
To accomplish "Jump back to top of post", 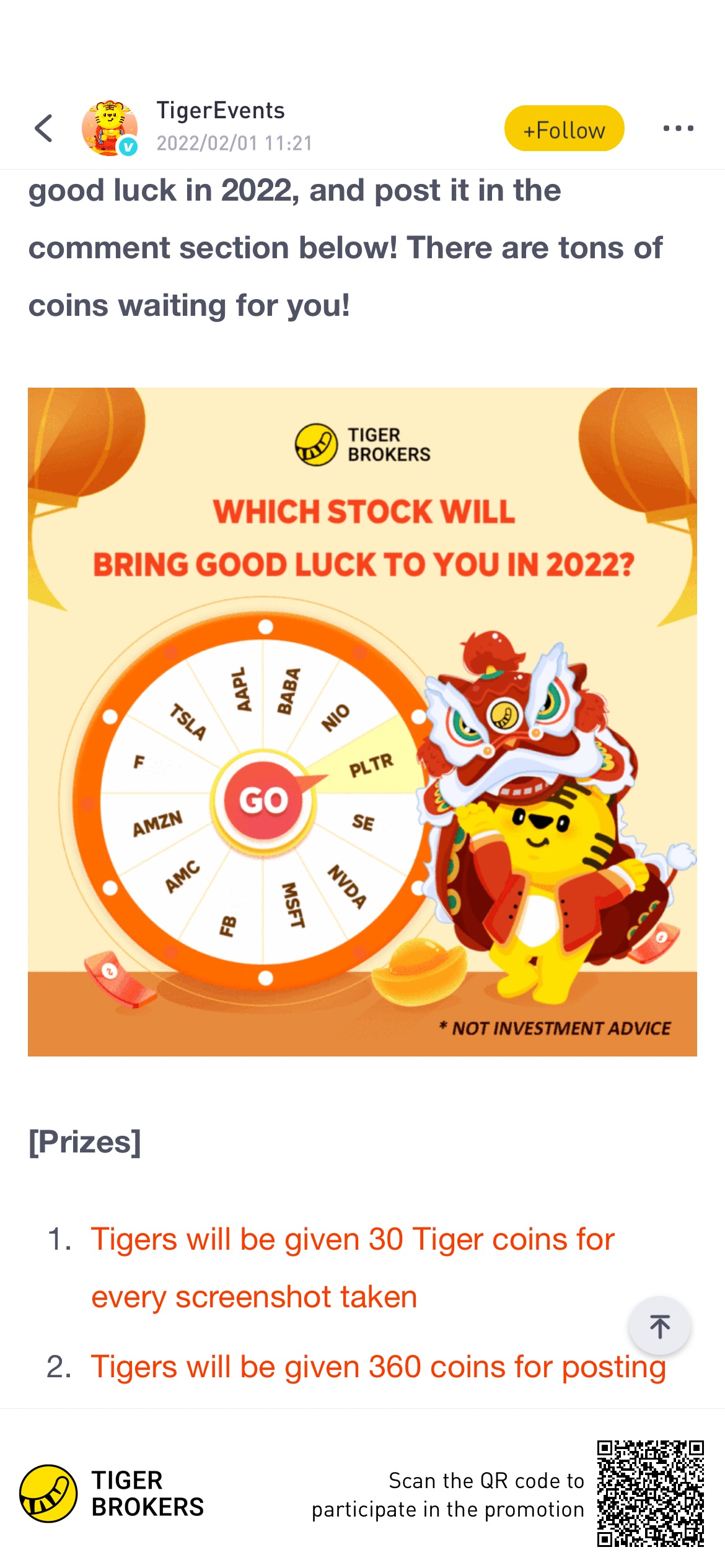I will [x=659, y=1326].
